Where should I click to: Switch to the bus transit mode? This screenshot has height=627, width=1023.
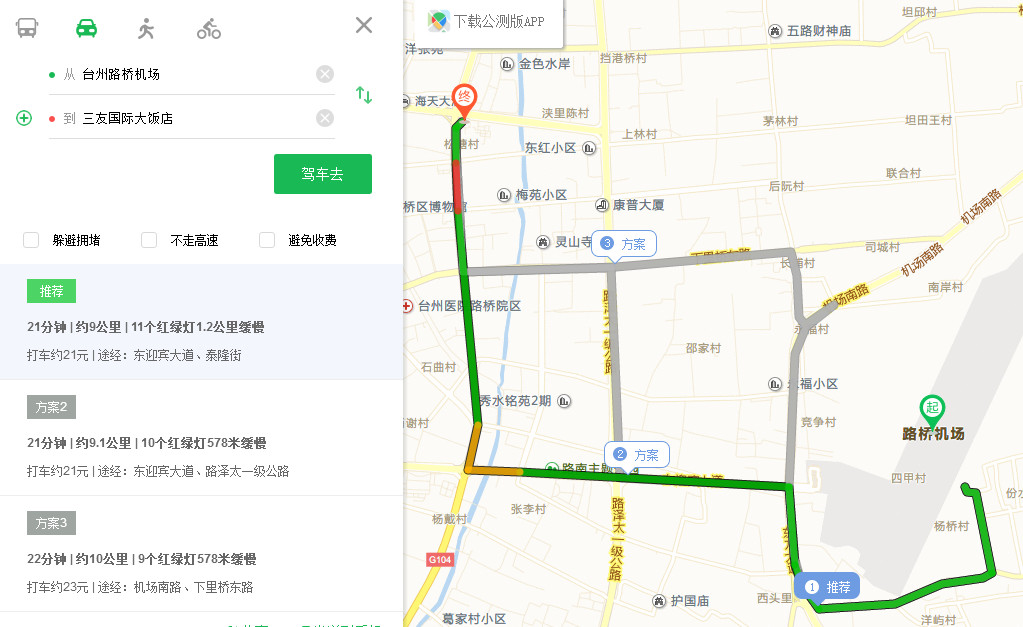tap(27, 27)
